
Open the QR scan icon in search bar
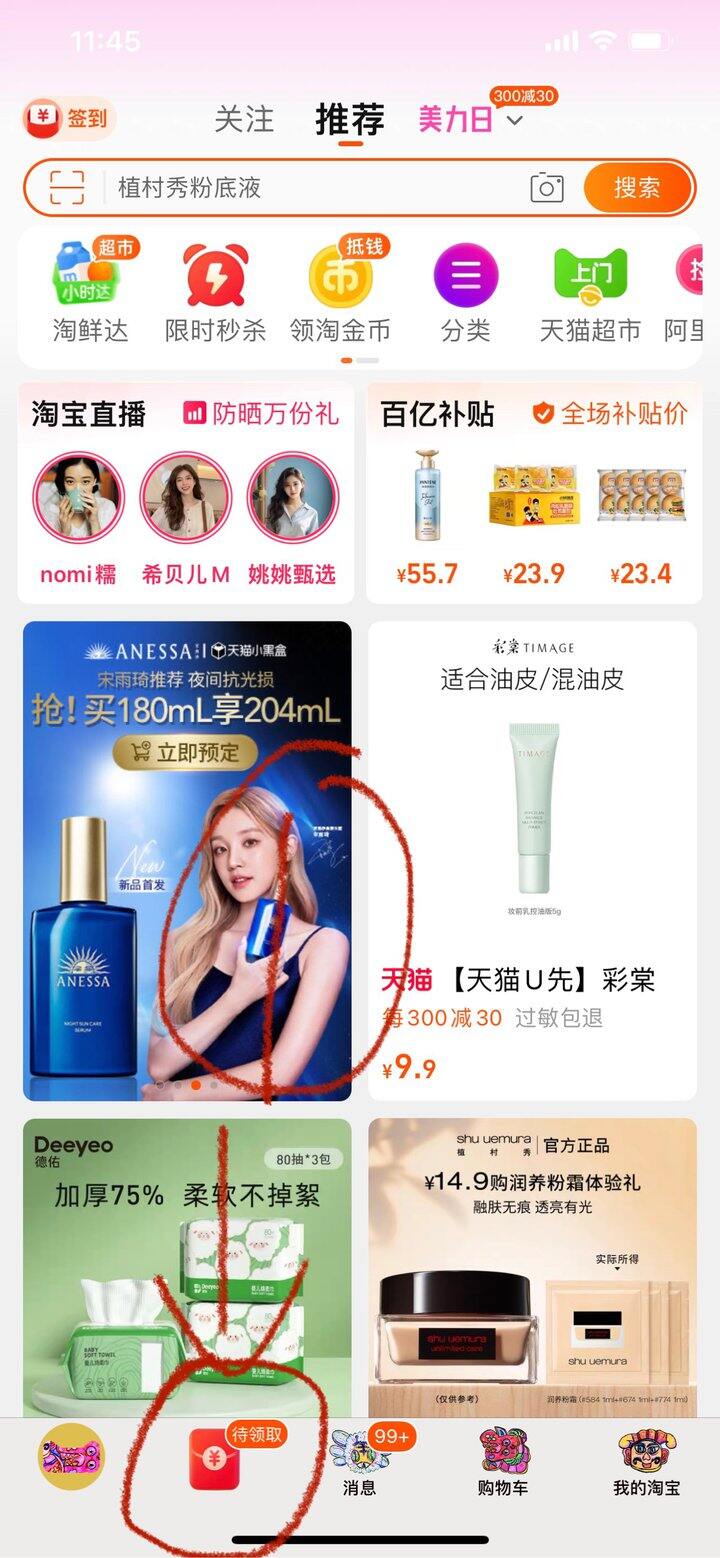[65, 187]
